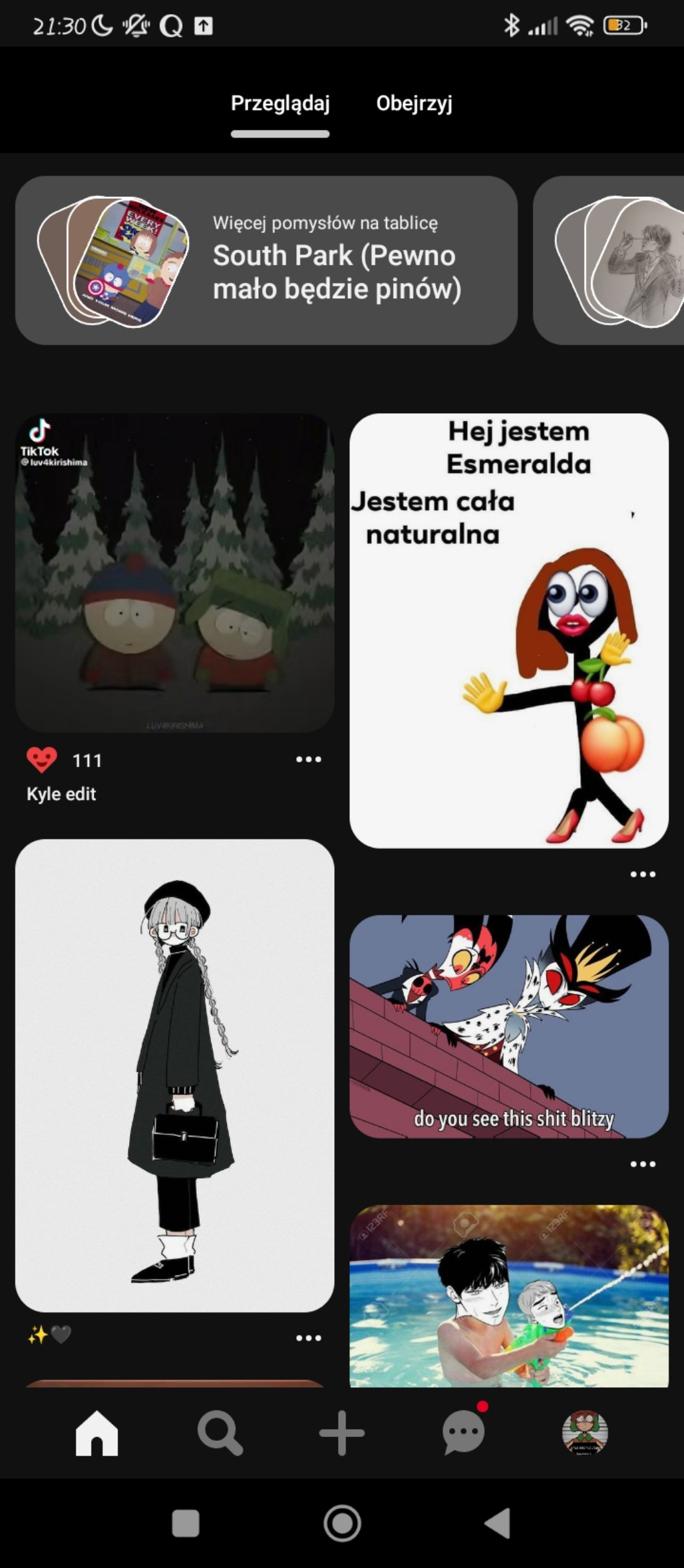View the girl in black coat pin
Screen dimensions: 684x1568
(x=174, y=1075)
